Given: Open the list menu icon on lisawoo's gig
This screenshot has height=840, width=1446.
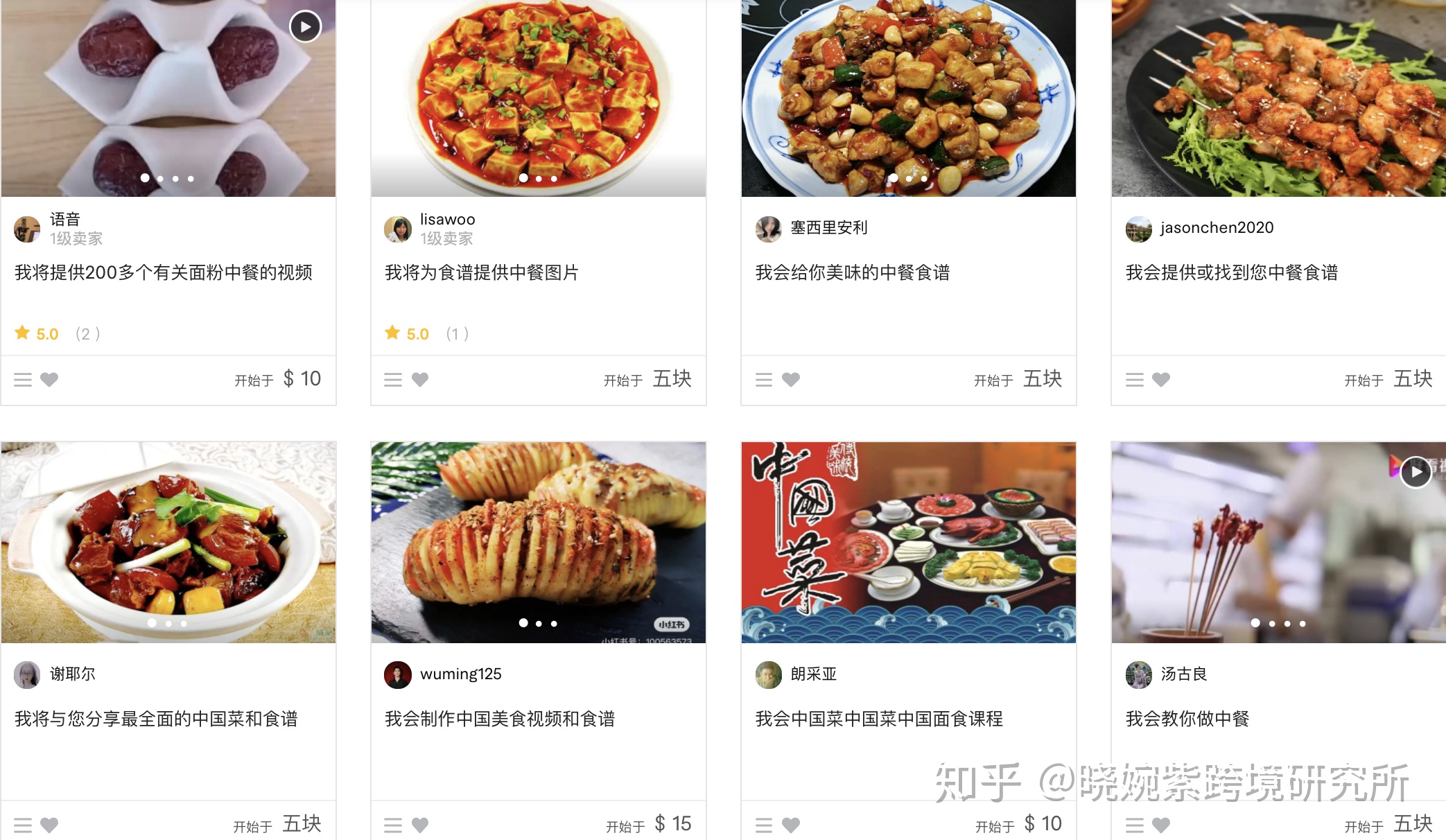Looking at the screenshot, I should (x=393, y=379).
